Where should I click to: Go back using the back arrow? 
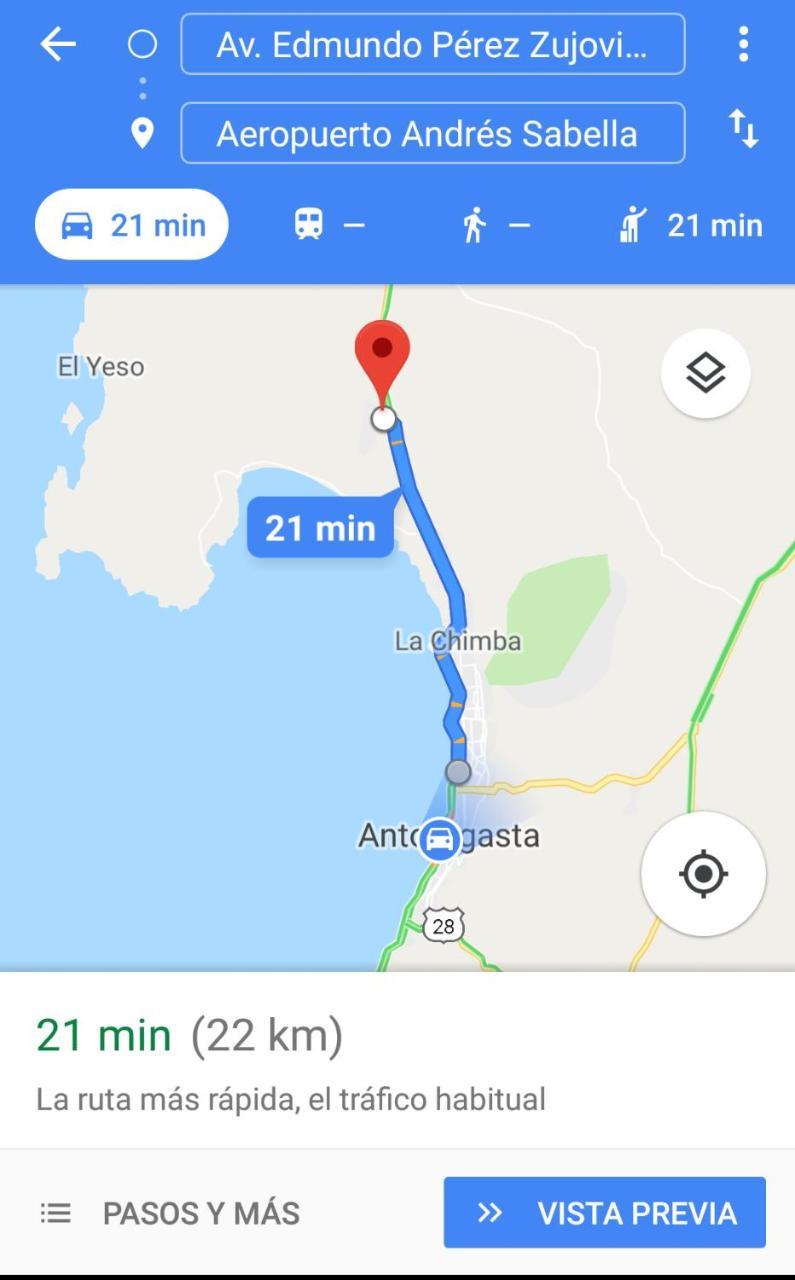[58, 44]
